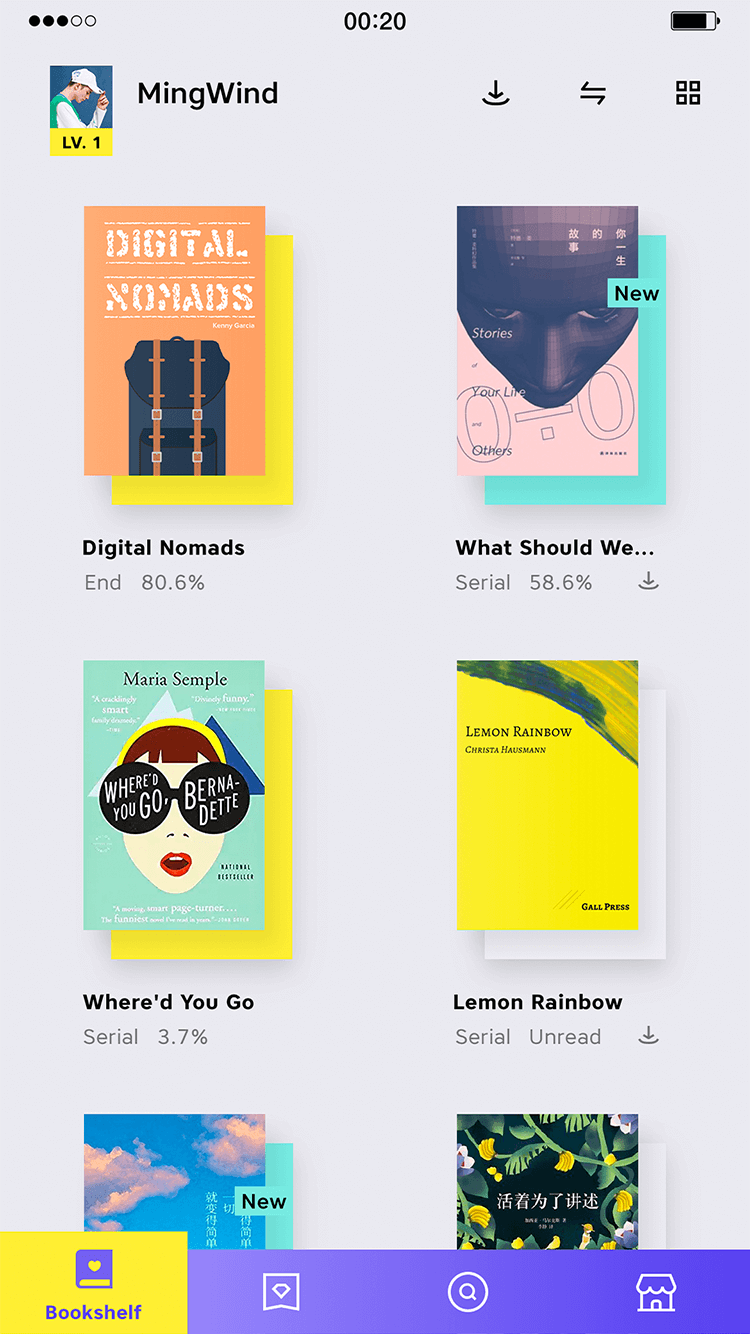Switch to the bookmark diamond tab

[x=281, y=1292]
